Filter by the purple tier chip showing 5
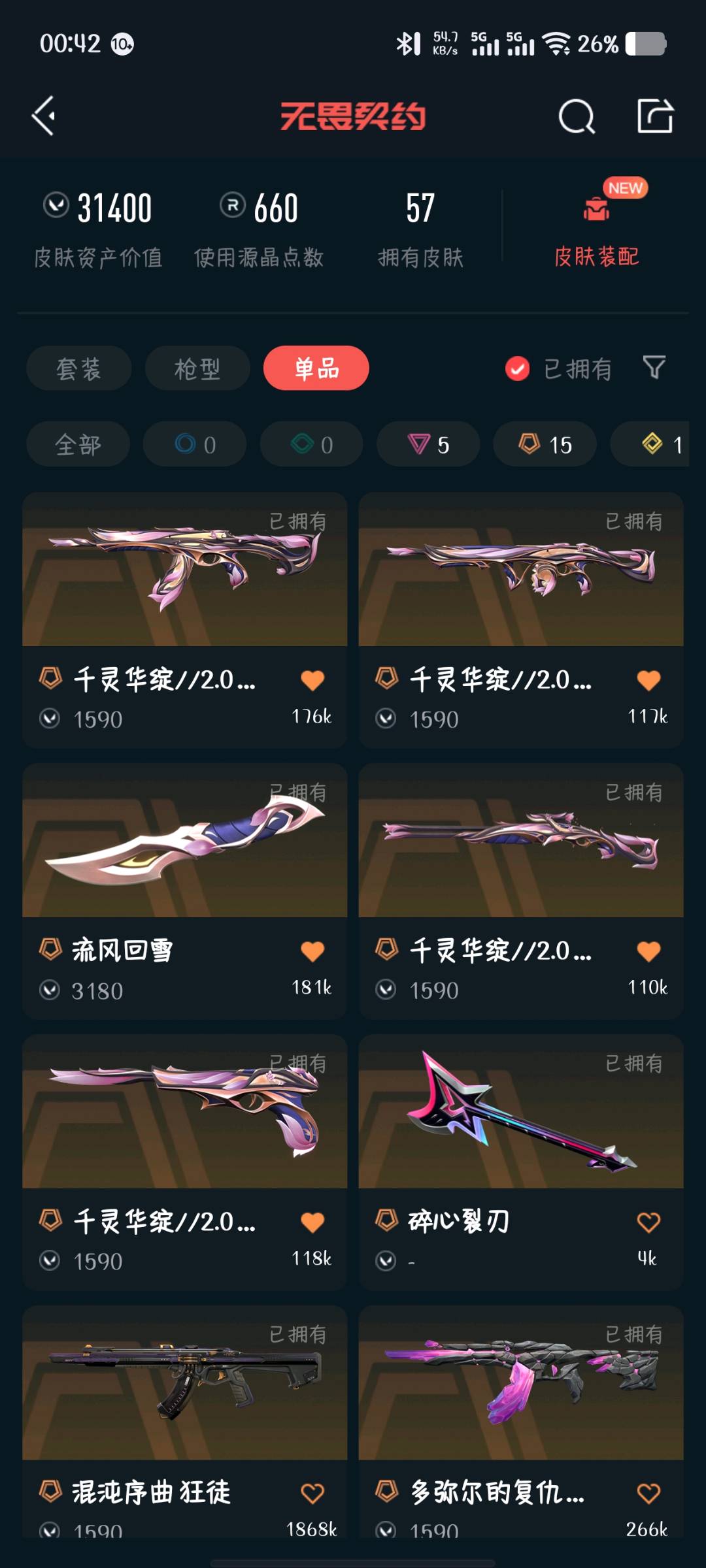The width and height of the screenshot is (706, 1568). pos(428,444)
